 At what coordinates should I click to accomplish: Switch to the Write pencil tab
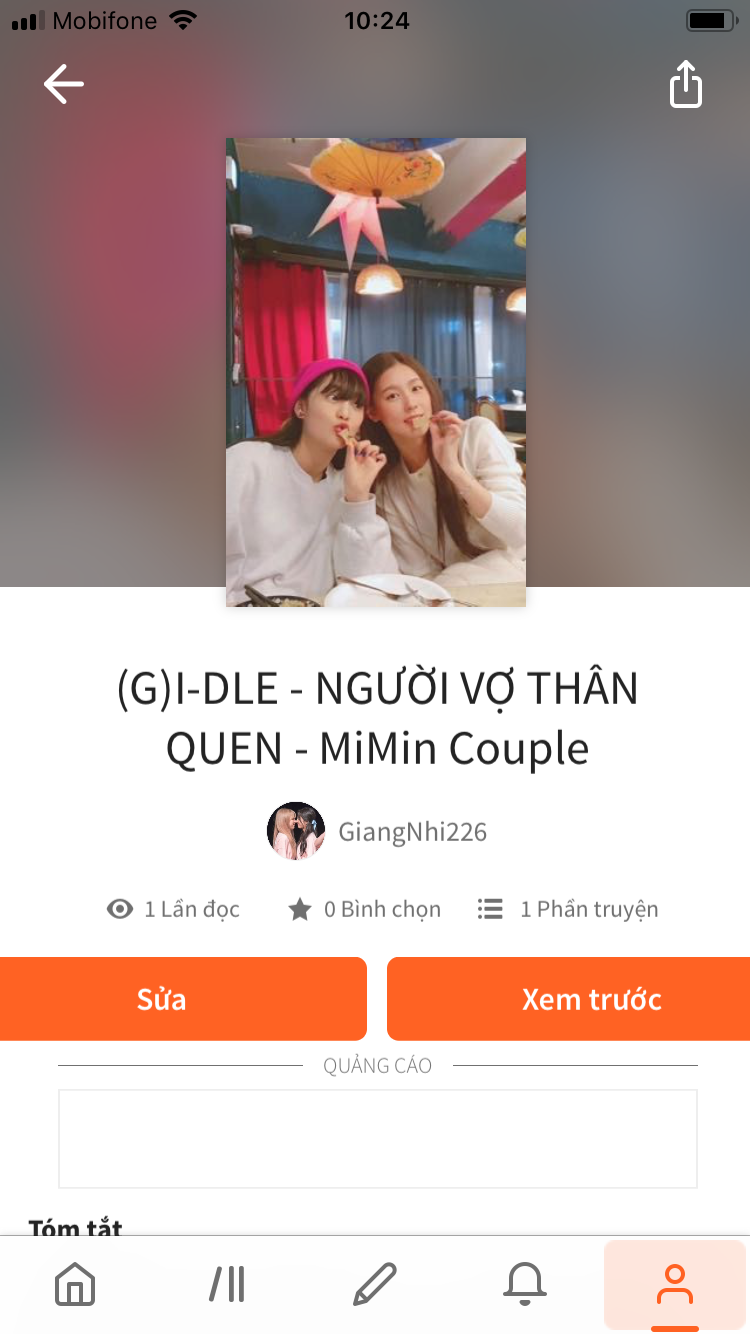point(375,1284)
